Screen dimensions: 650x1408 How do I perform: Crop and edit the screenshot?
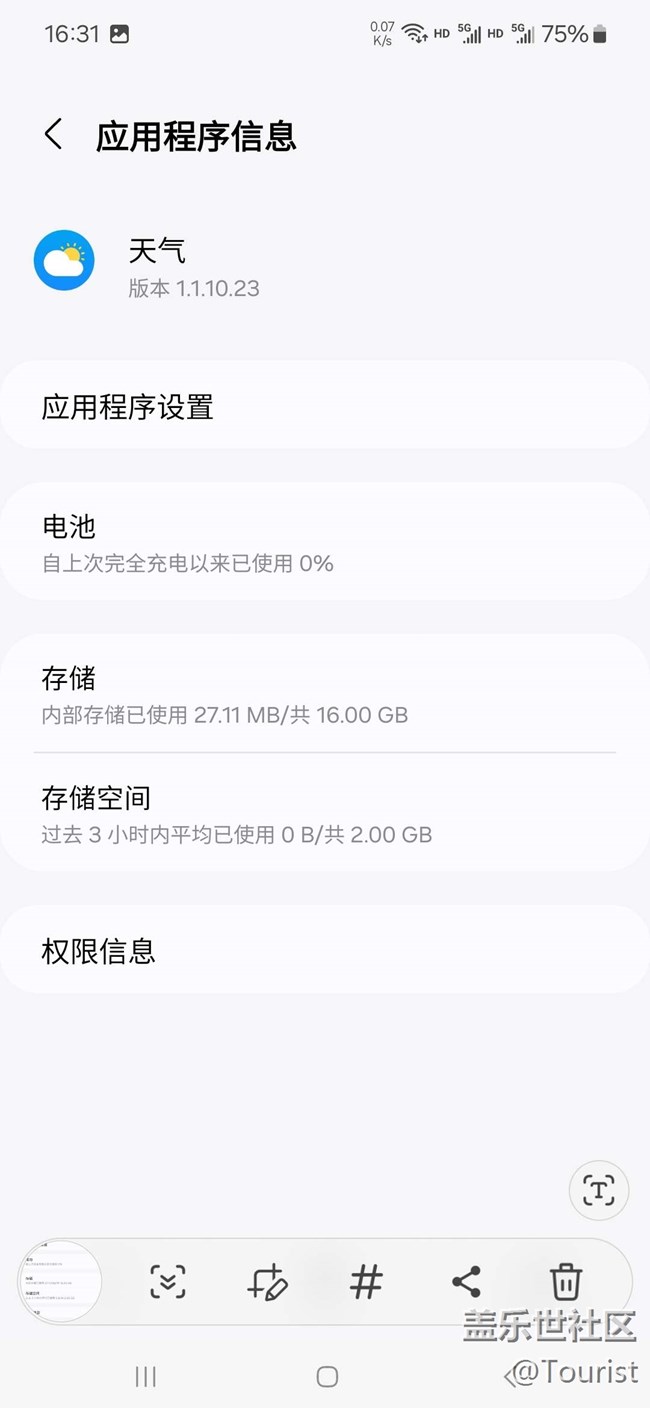point(267,1281)
